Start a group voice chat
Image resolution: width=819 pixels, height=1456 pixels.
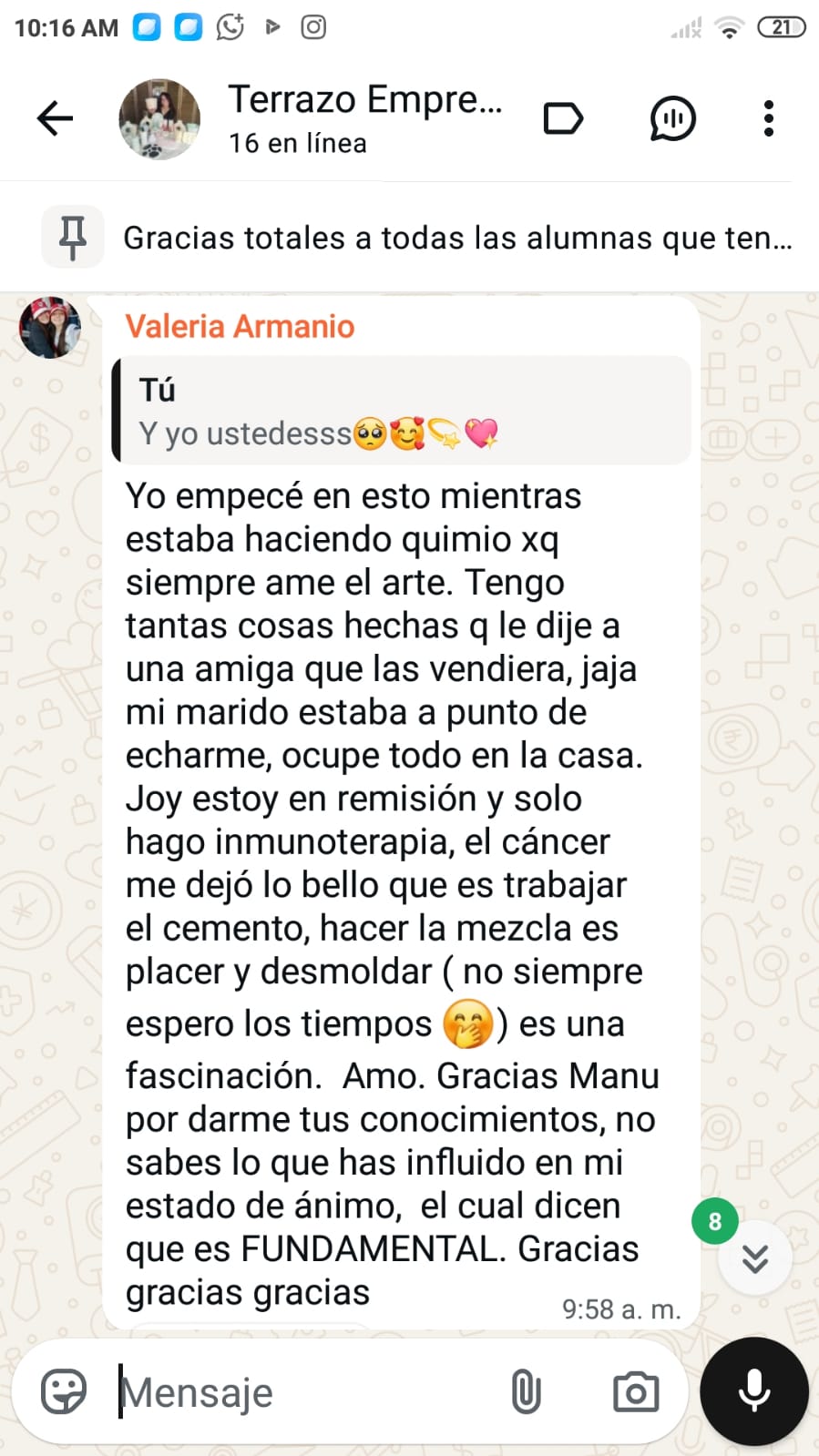(x=672, y=118)
